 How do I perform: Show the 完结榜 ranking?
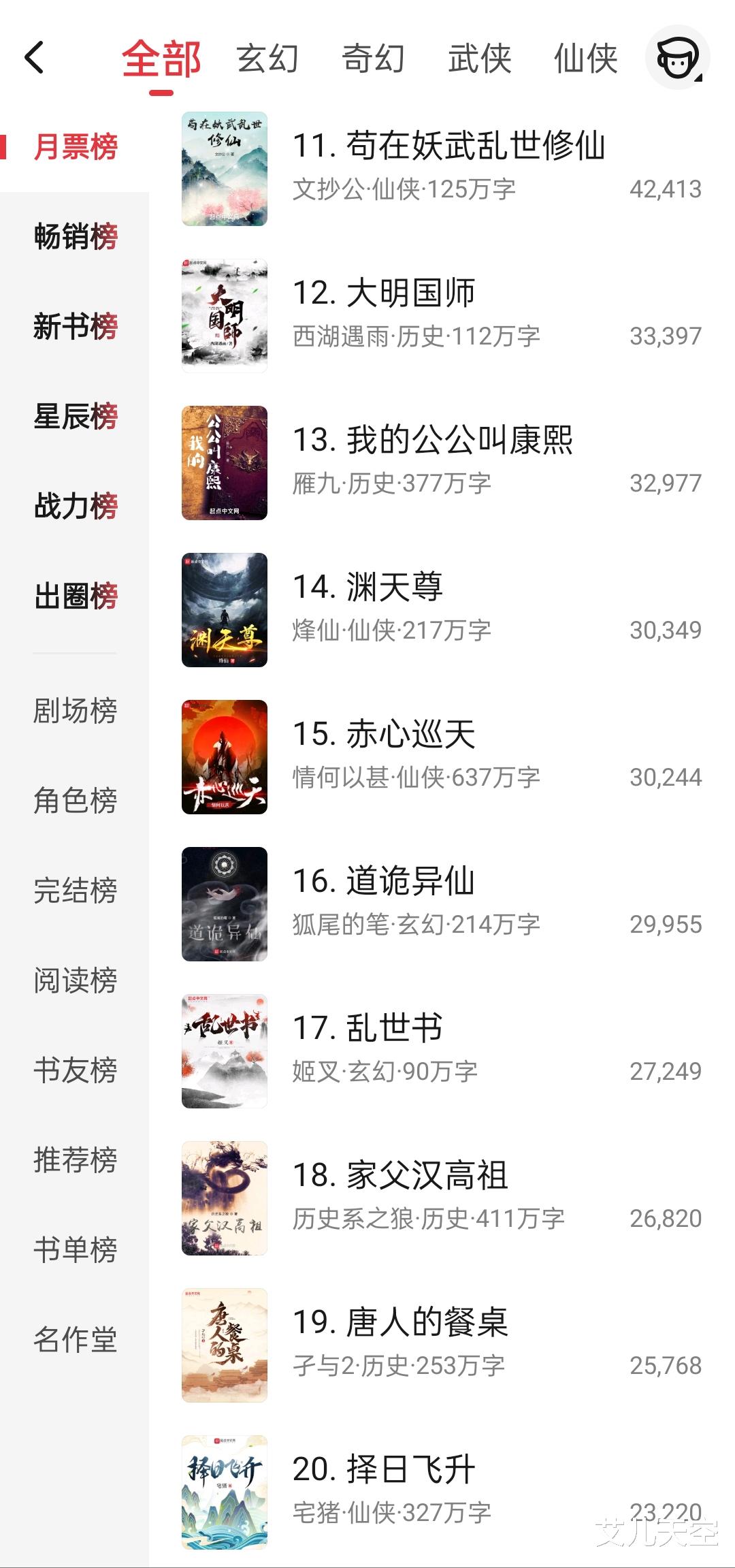pyautogui.click(x=76, y=891)
